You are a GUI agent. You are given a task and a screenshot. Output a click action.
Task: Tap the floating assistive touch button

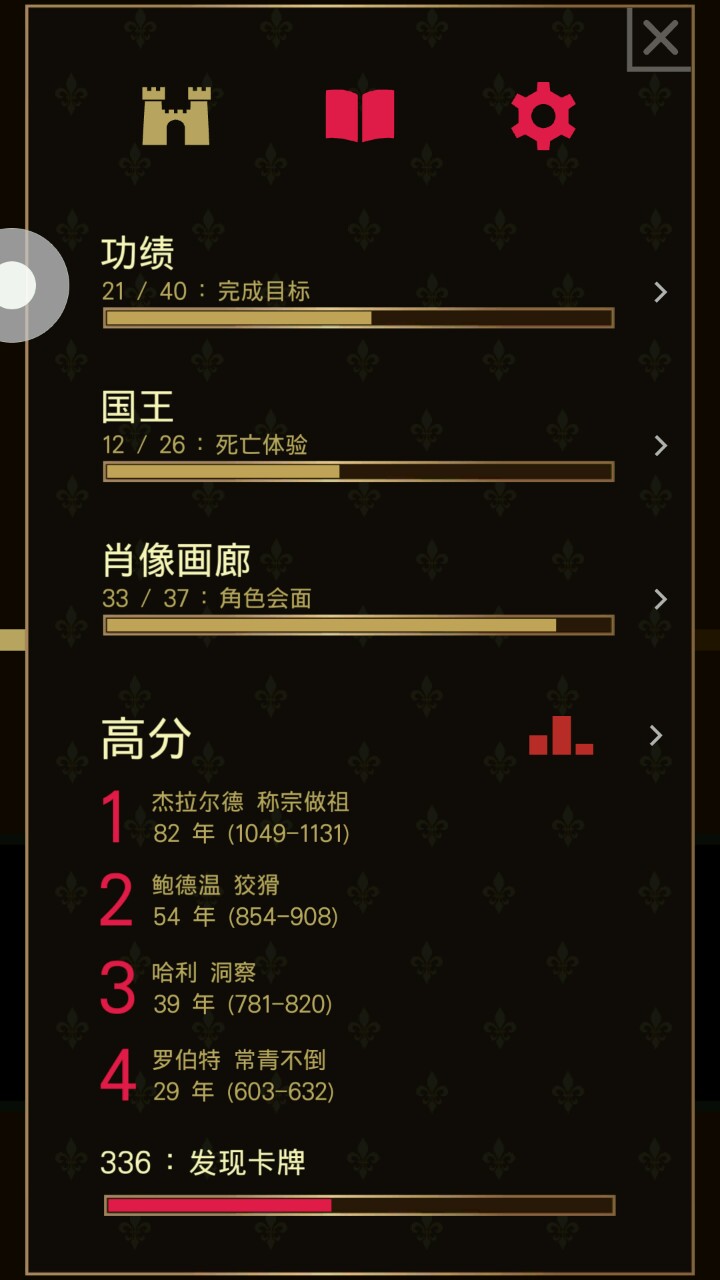point(20,287)
